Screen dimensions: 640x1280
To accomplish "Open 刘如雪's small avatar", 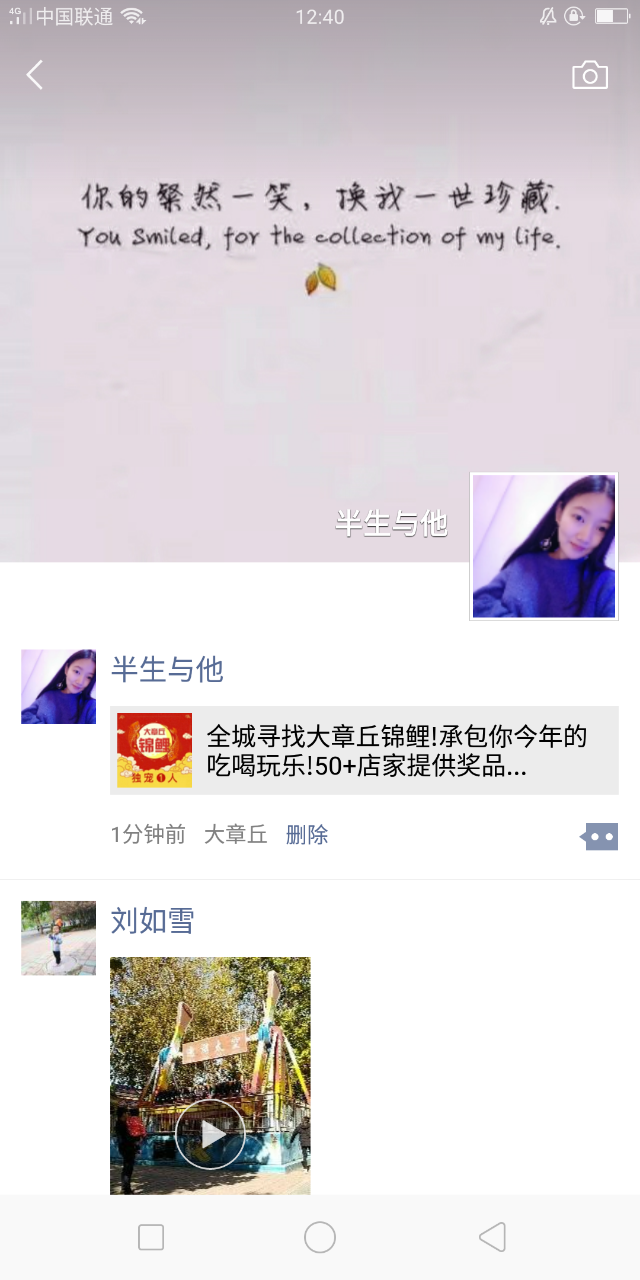I will 59,938.
